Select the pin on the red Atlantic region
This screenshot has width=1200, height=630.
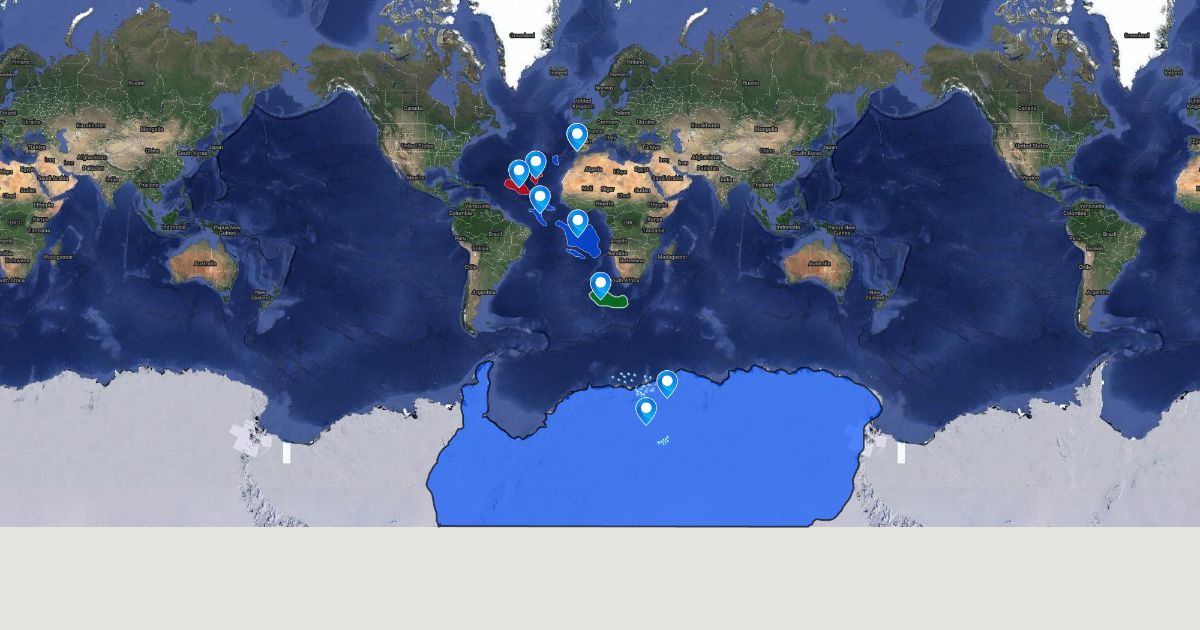(518, 172)
